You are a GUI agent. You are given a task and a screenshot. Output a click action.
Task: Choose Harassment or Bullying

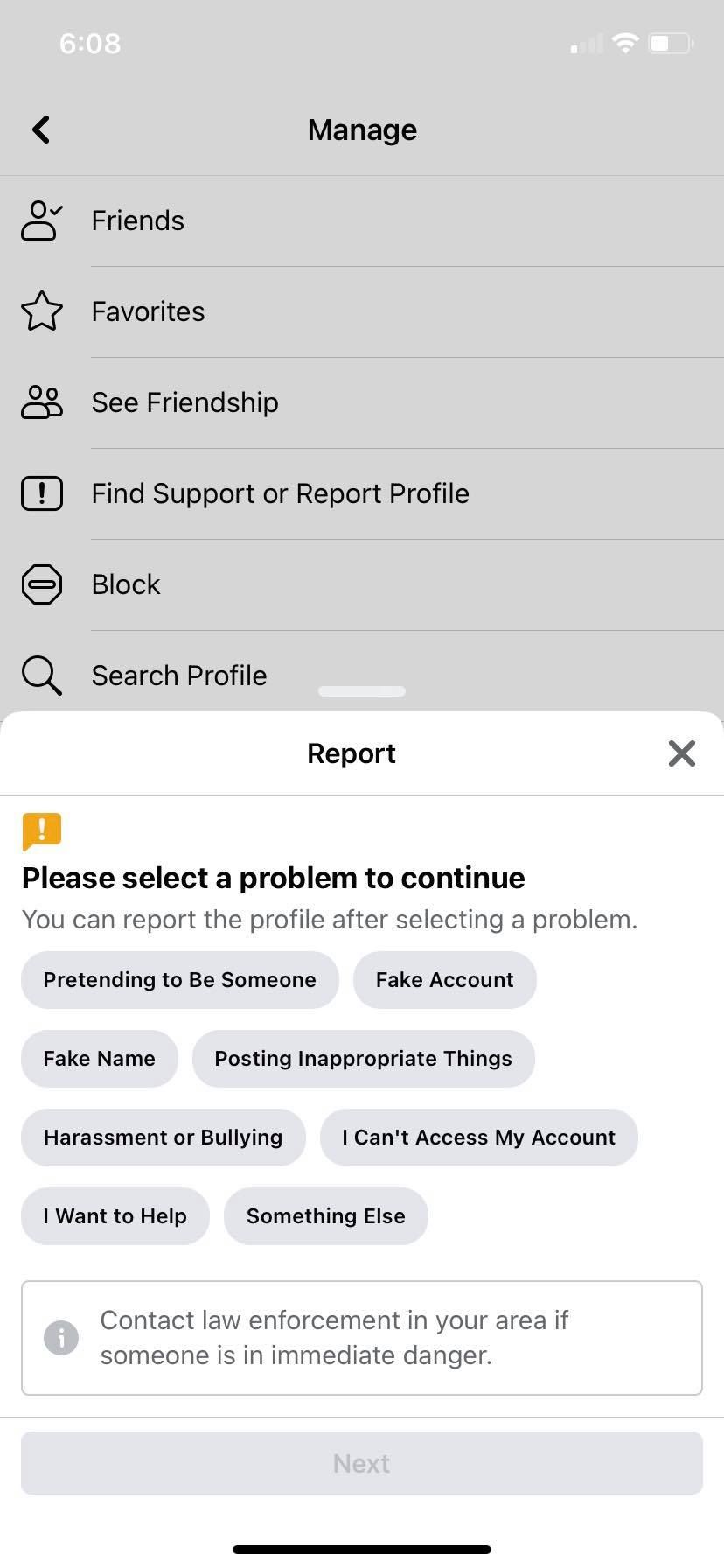(163, 1137)
